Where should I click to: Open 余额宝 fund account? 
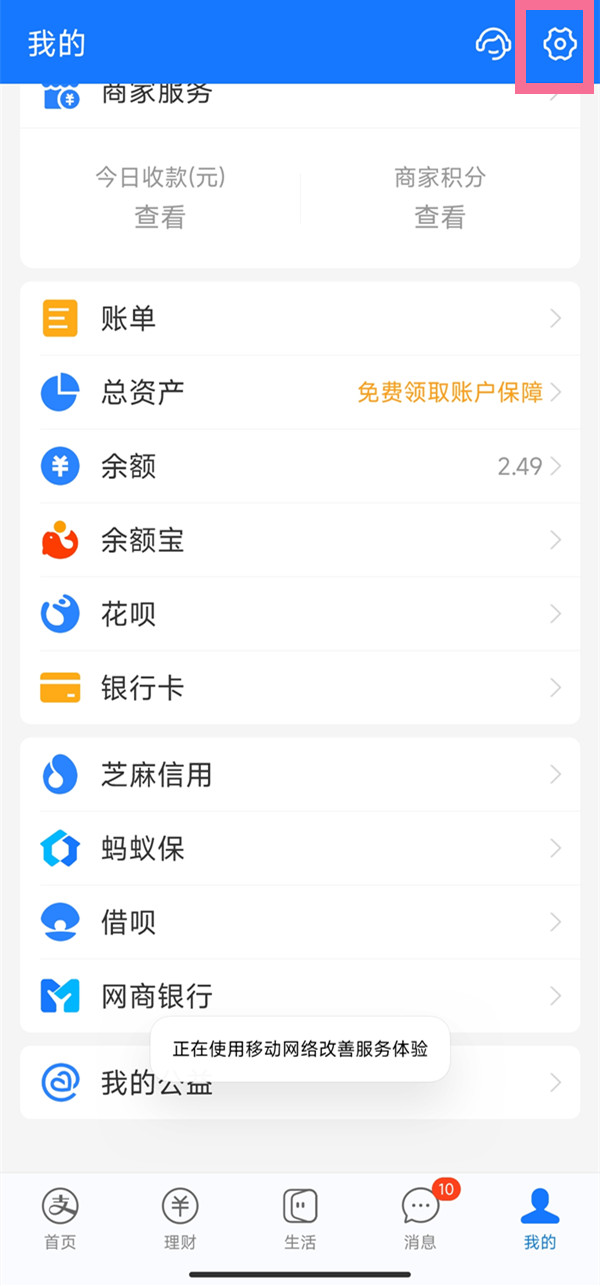(x=300, y=540)
